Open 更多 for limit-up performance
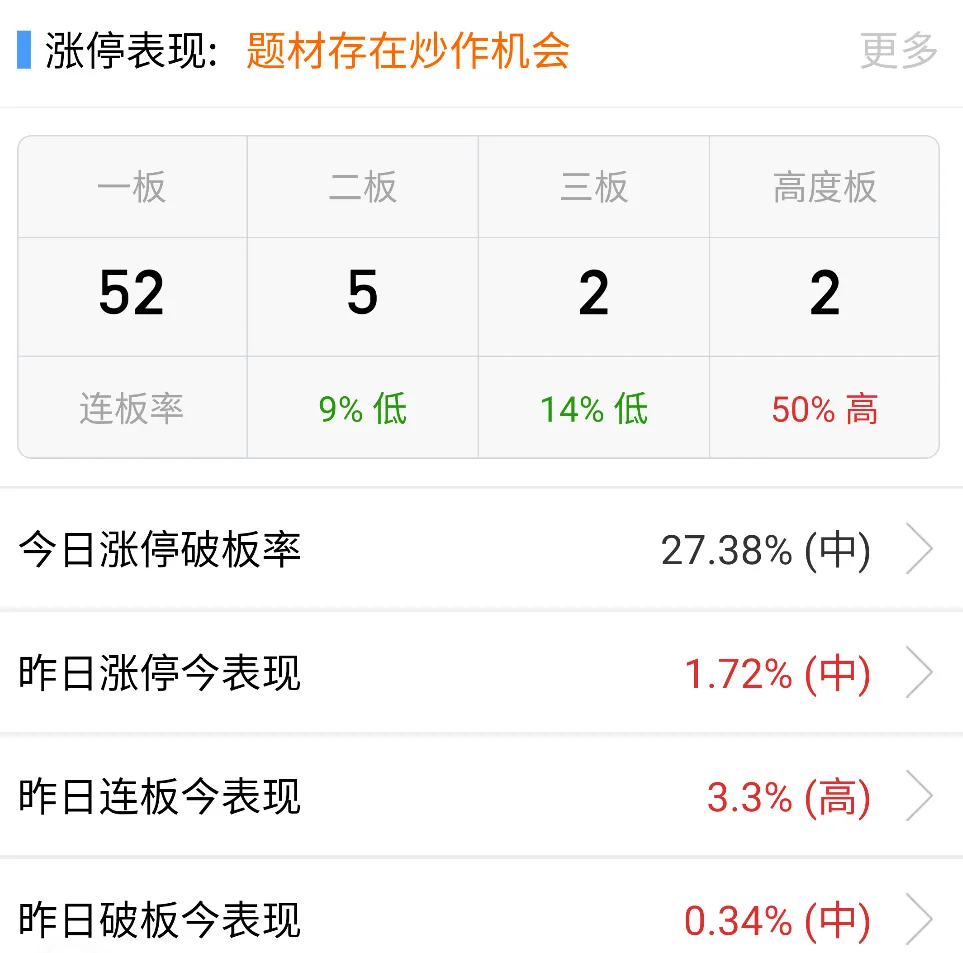The height and width of the screenshot is (953, 963). coord(898,51)
